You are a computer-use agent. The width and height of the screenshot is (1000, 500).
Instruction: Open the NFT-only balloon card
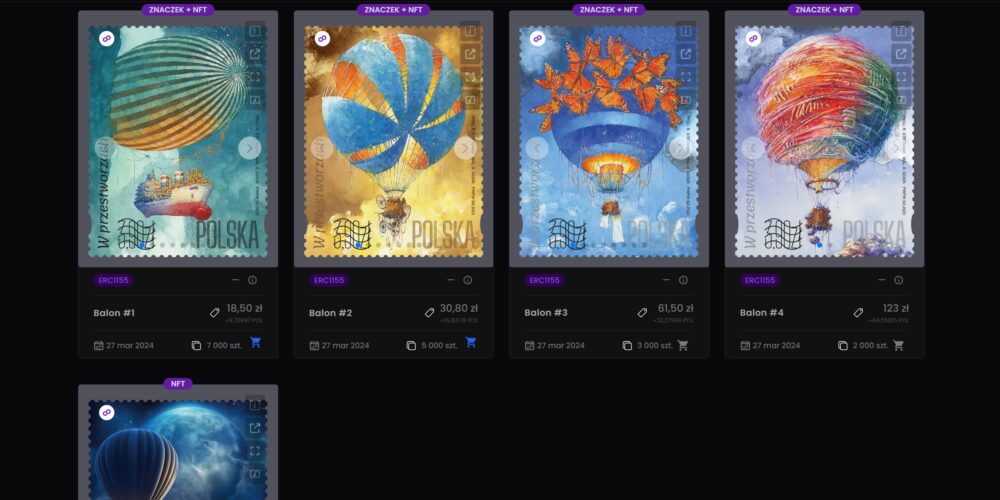click(x=178, y=450)
